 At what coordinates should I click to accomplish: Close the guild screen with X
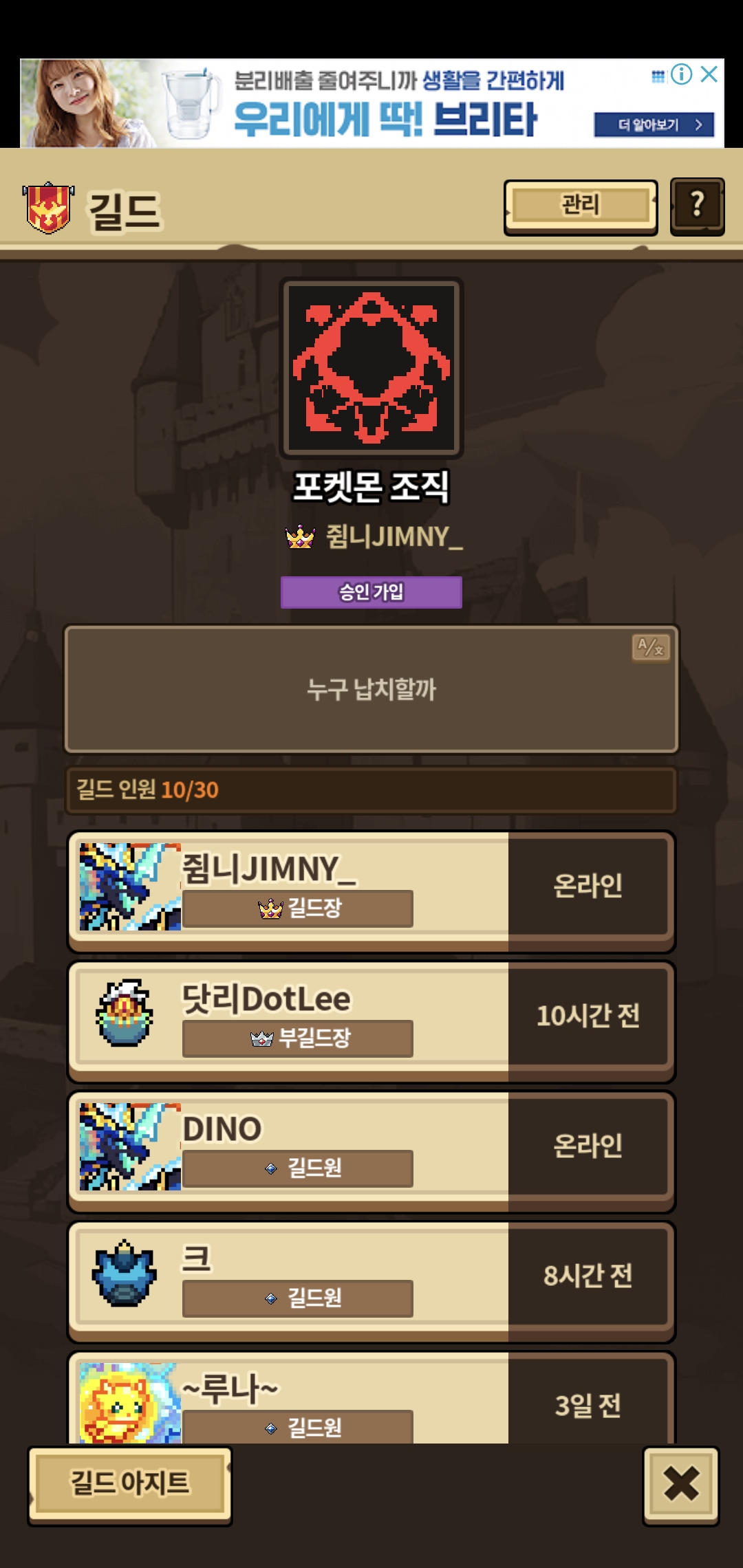(x=680, y=1483)
